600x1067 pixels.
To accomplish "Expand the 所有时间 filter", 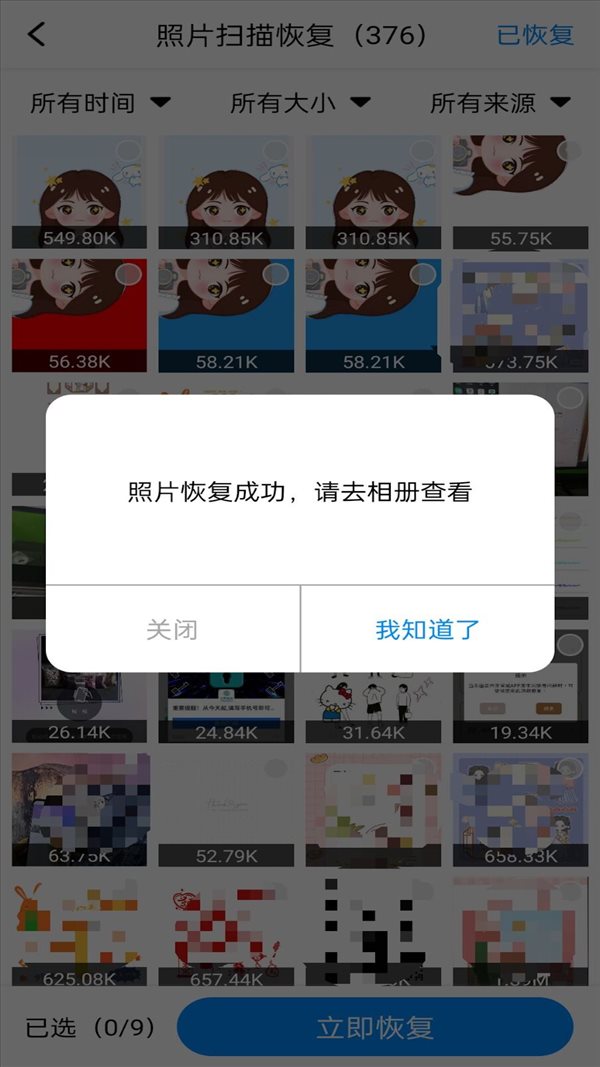I will pos(101,103).
